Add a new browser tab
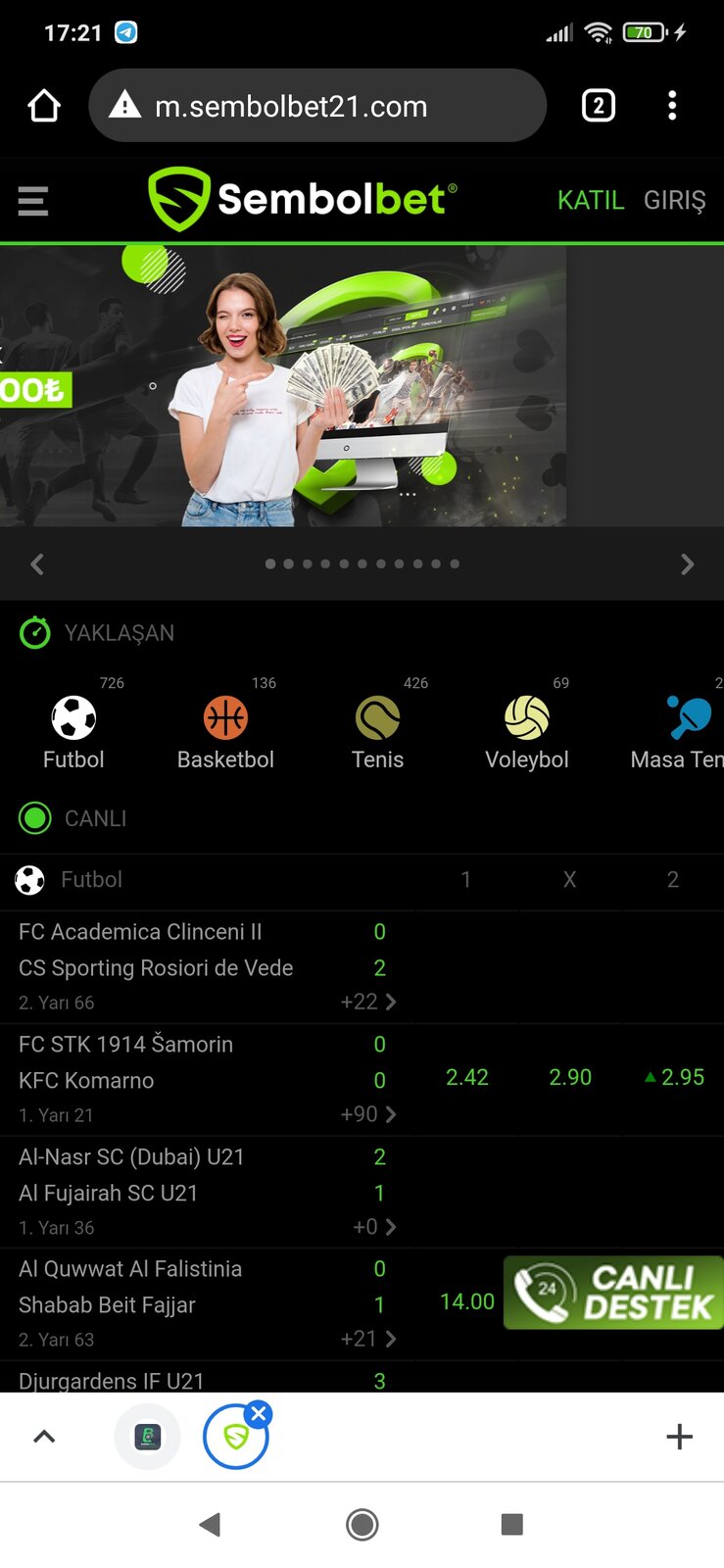Viewport: 724px width, 1568px height. coord(679,1437)
